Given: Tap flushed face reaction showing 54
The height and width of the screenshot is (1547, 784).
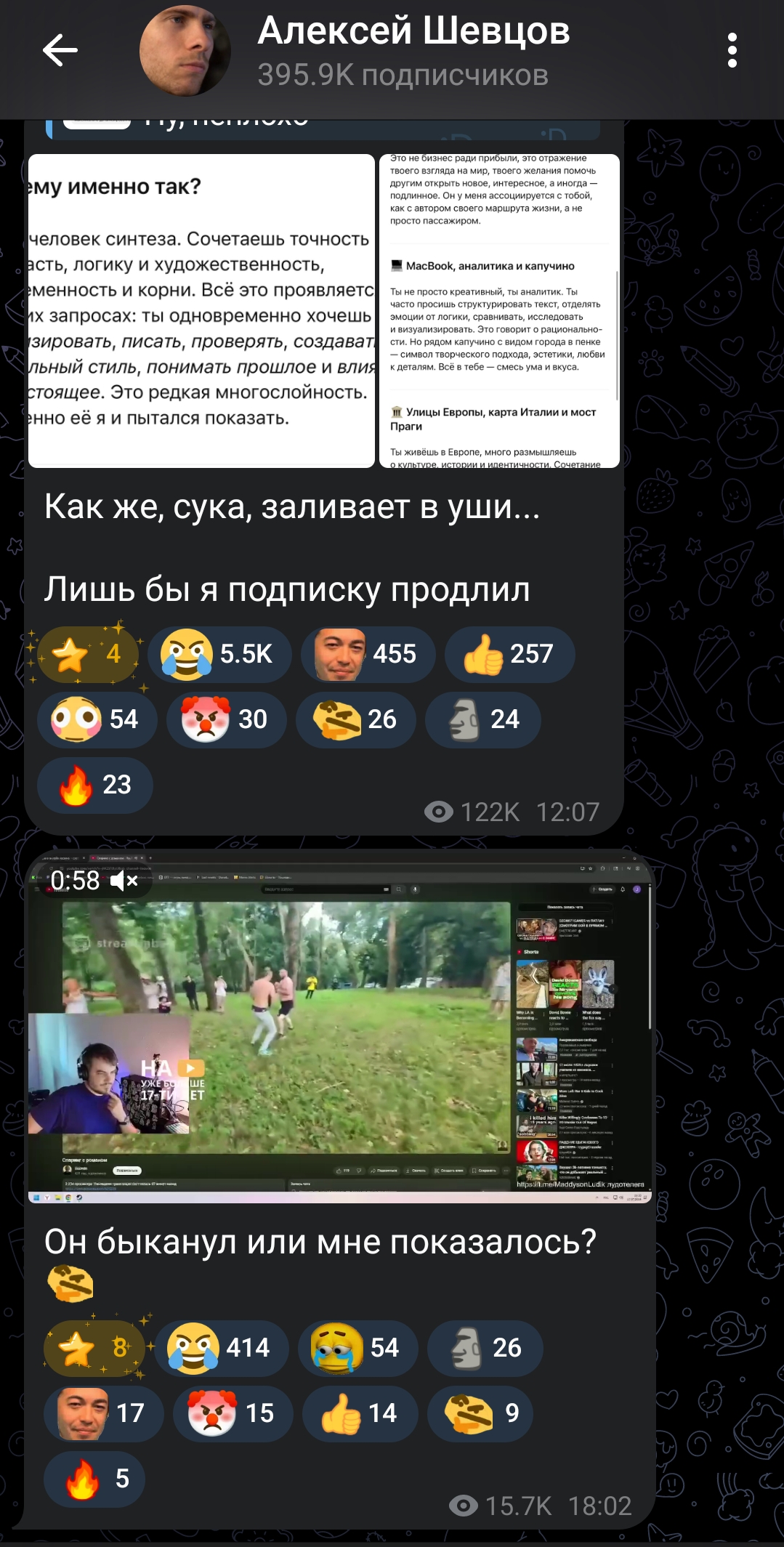Looking at the screenshot, I should coord(97,719).
